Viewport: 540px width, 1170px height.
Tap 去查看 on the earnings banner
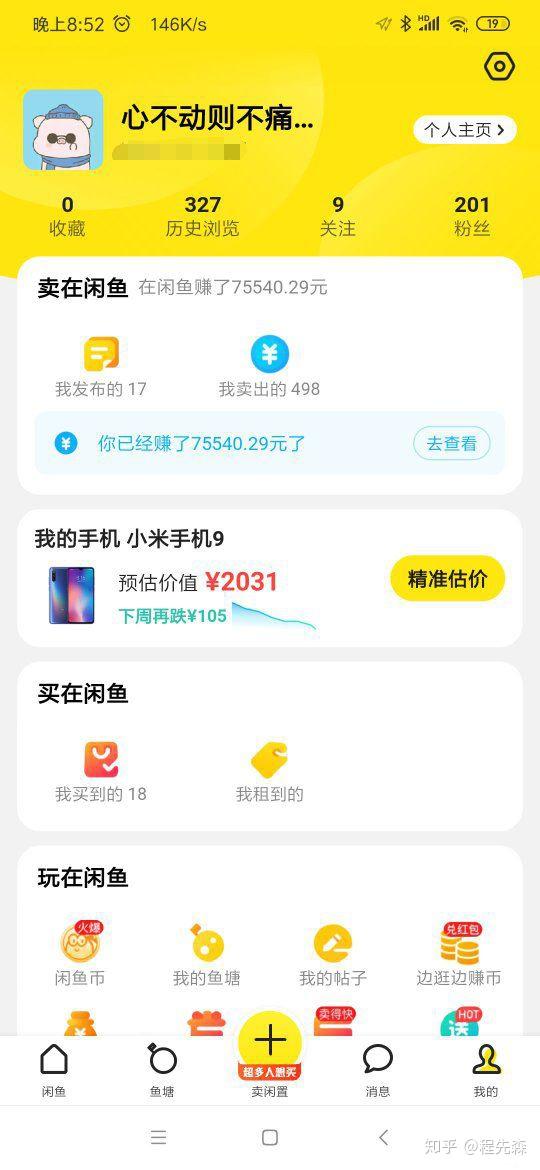click(451, 443)
